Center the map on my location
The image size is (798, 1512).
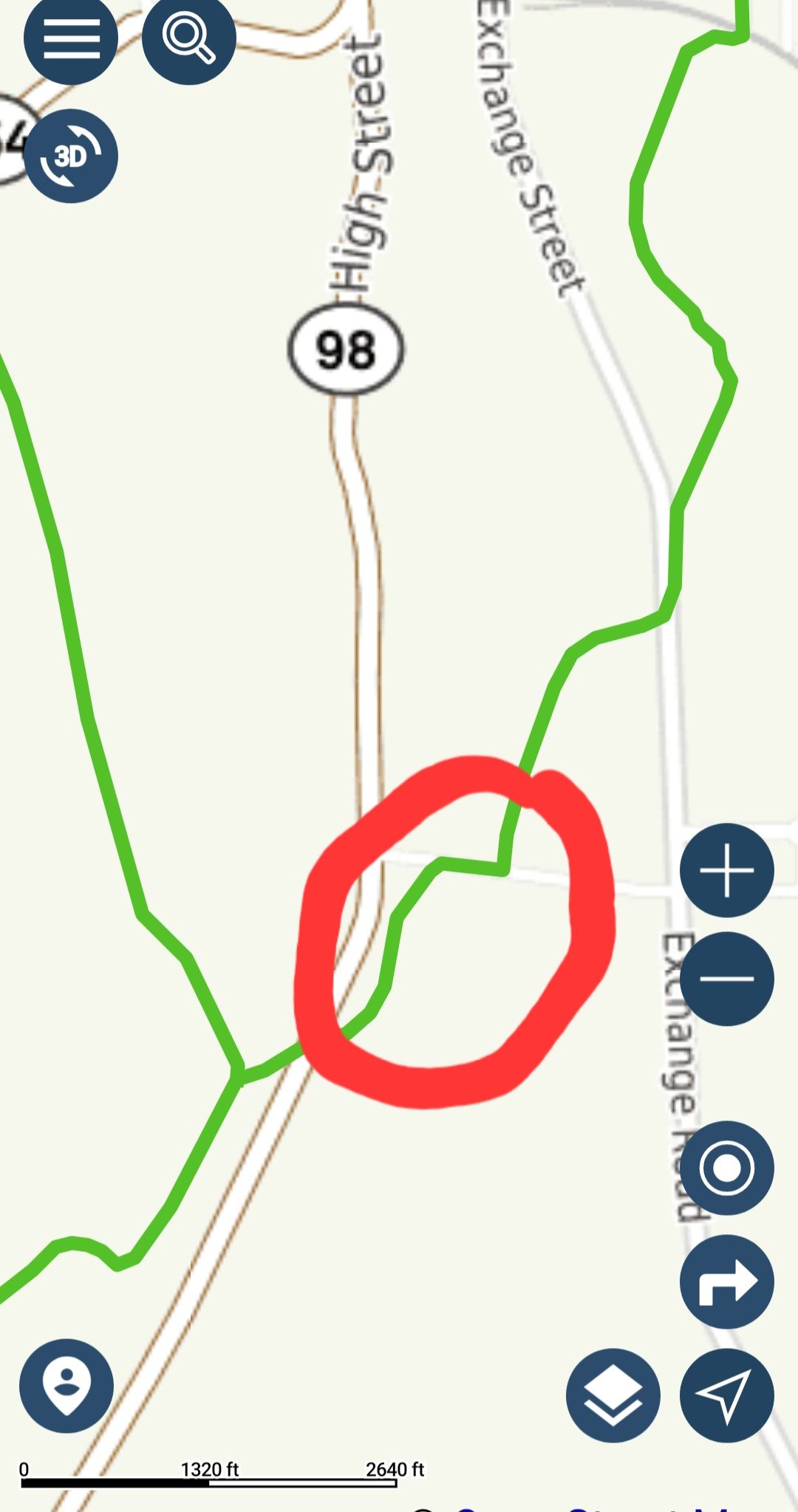tap(727, 1395)
